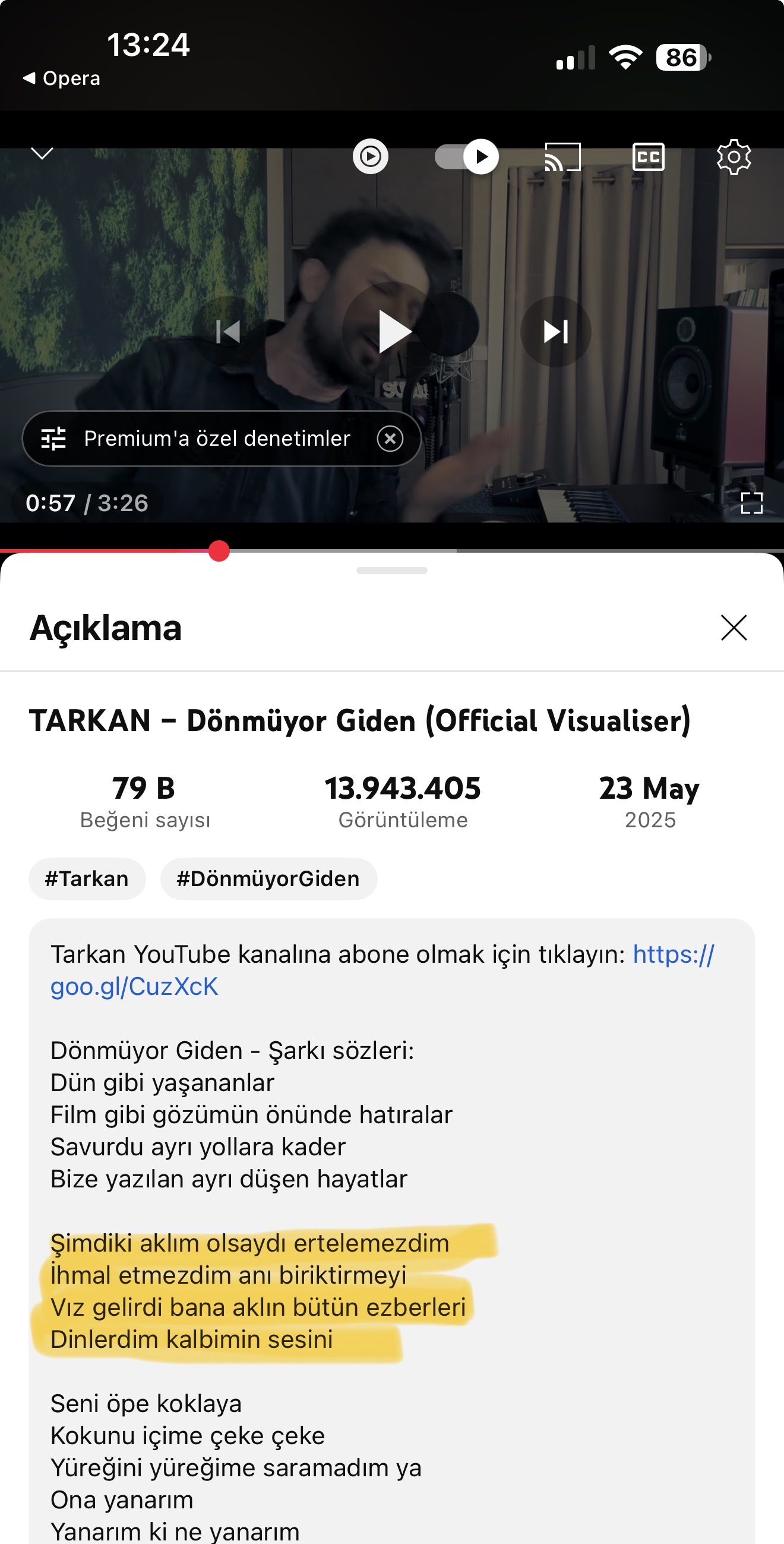Close the Açıklama description panel
Screen dimensions: 784x1544
[733, 628]
